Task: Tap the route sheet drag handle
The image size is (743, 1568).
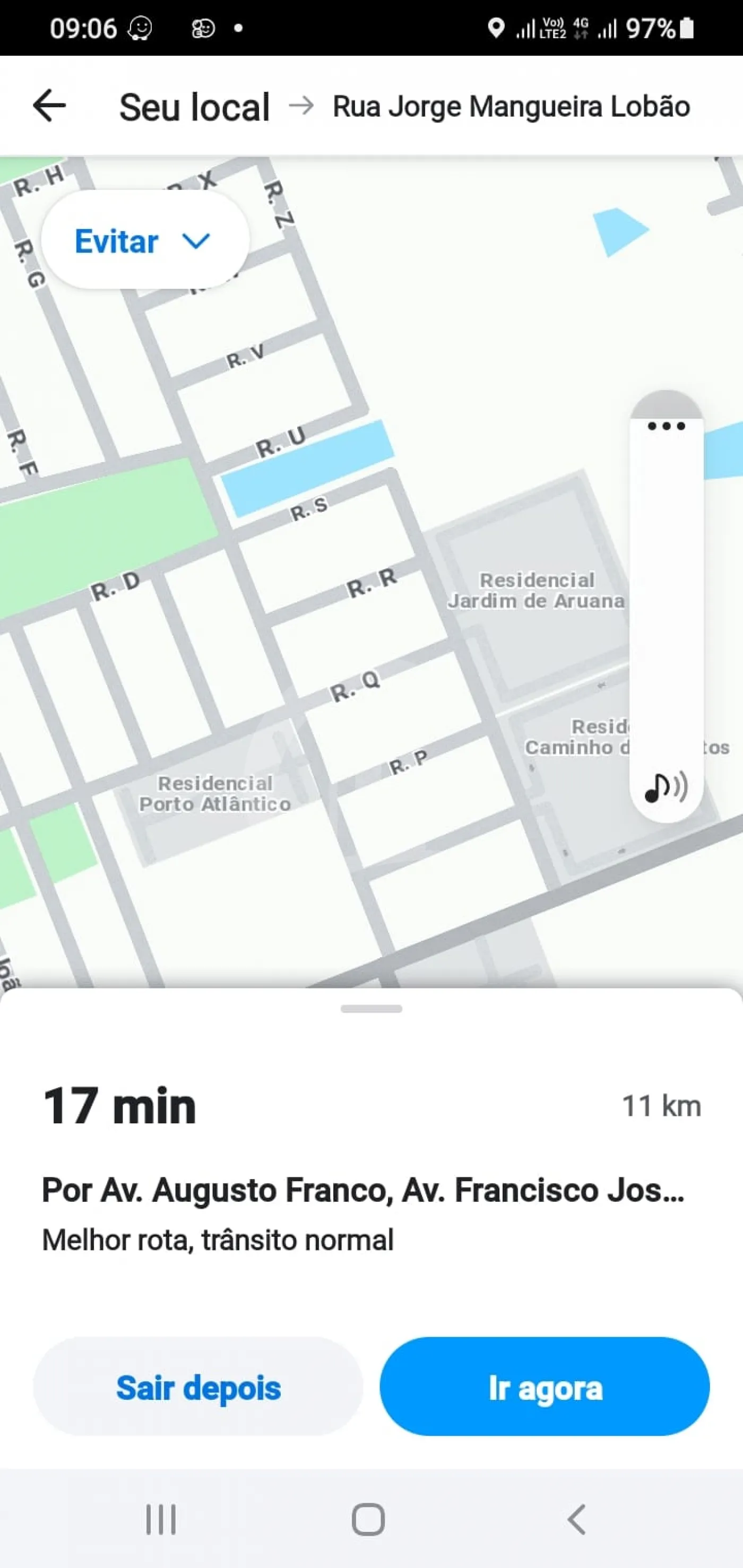Action: [x=371, y=1009]
